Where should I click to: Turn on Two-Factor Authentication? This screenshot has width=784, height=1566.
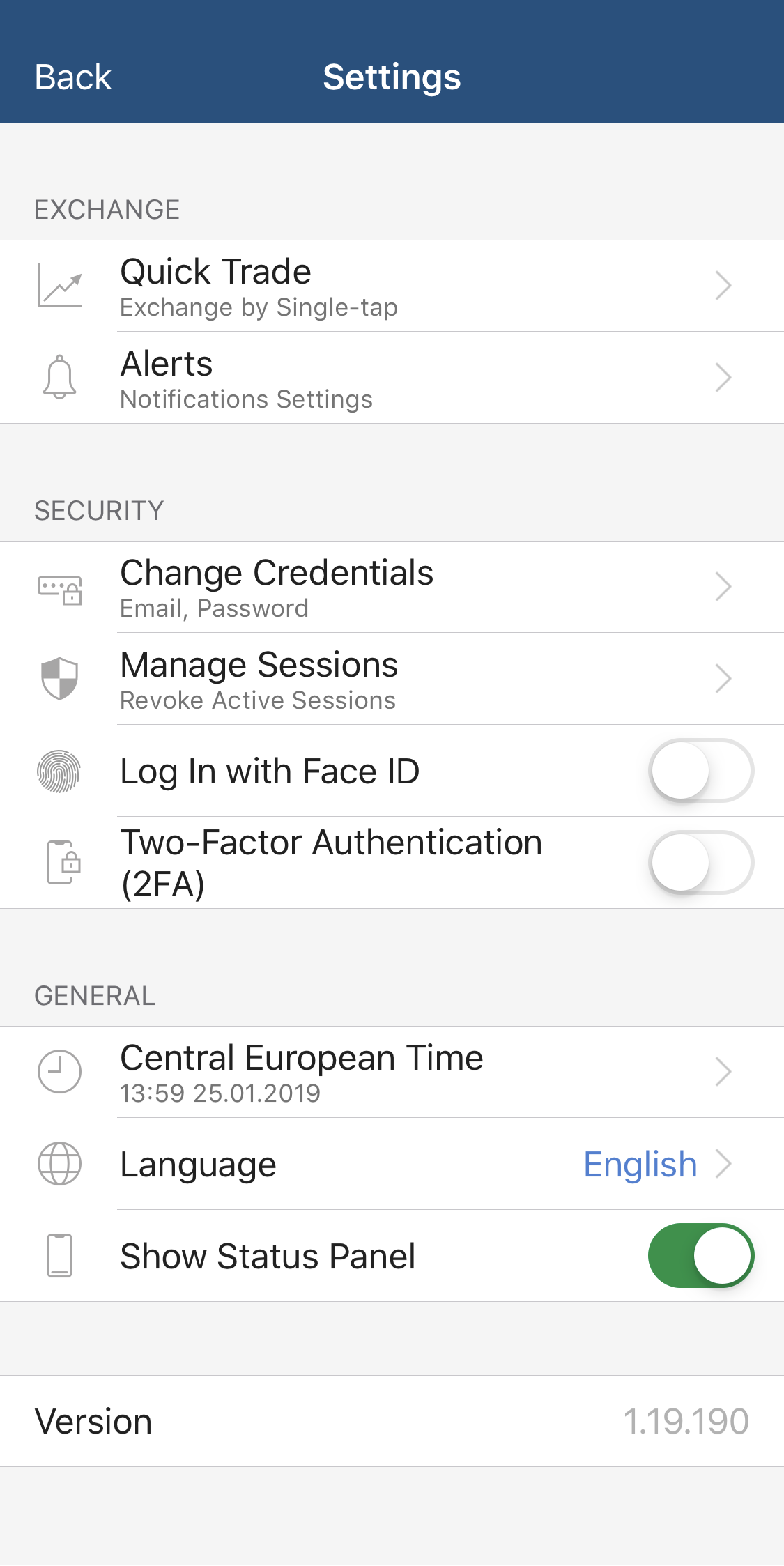[701, 863]
